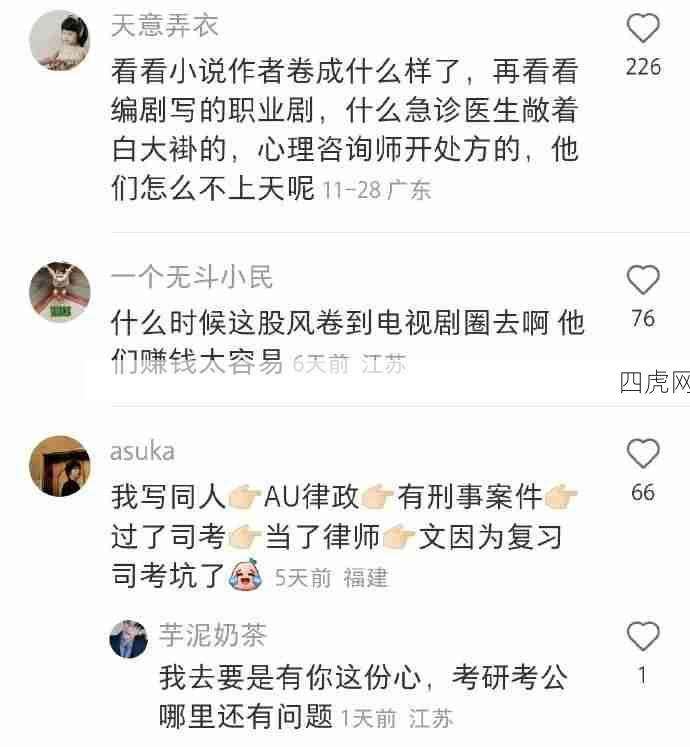690x747 pixels.
Task: Like the reply from 芋泥奶茶
Action: [x=643, y=637]
